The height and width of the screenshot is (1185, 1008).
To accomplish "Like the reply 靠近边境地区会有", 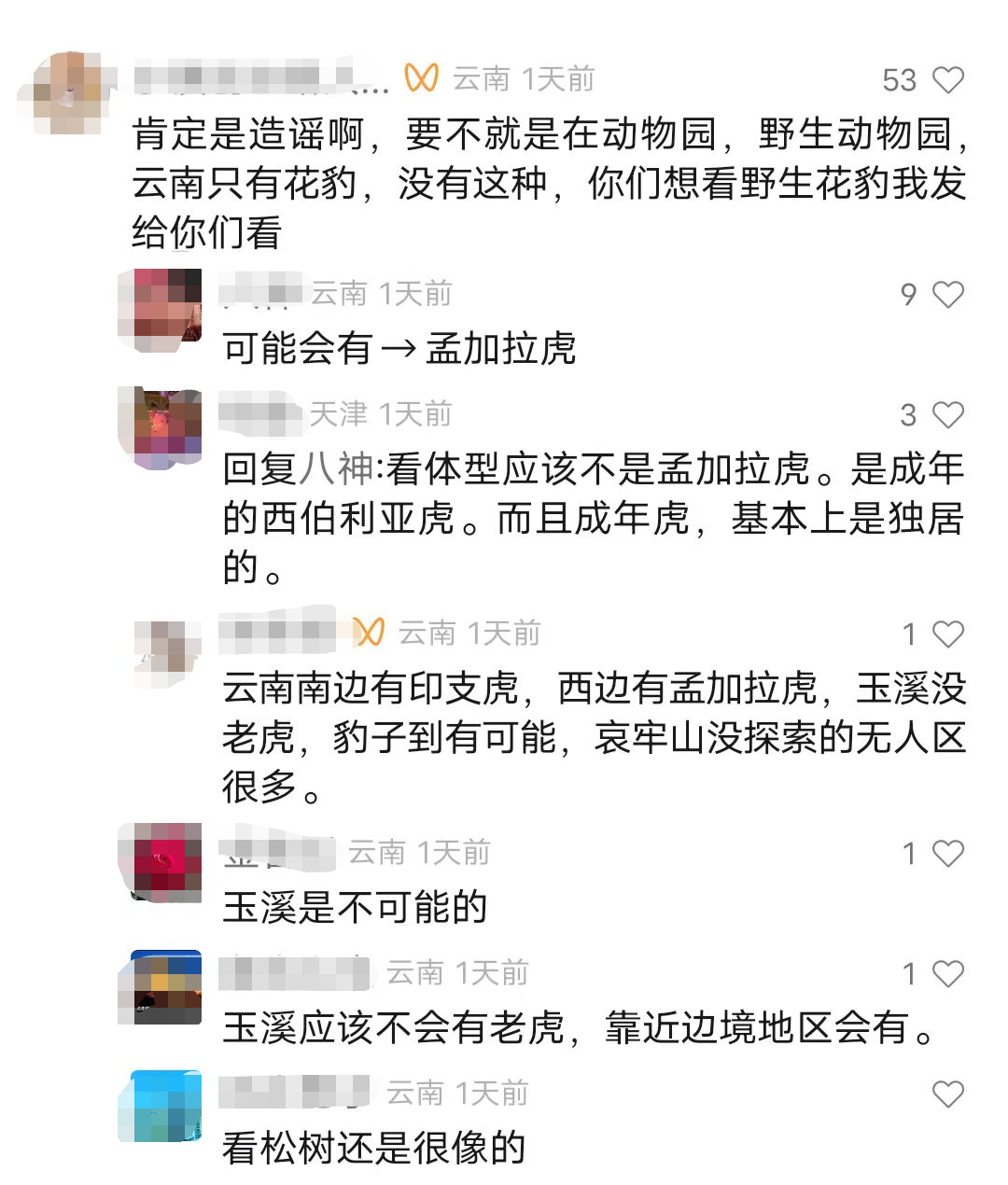I will (948, 974).
